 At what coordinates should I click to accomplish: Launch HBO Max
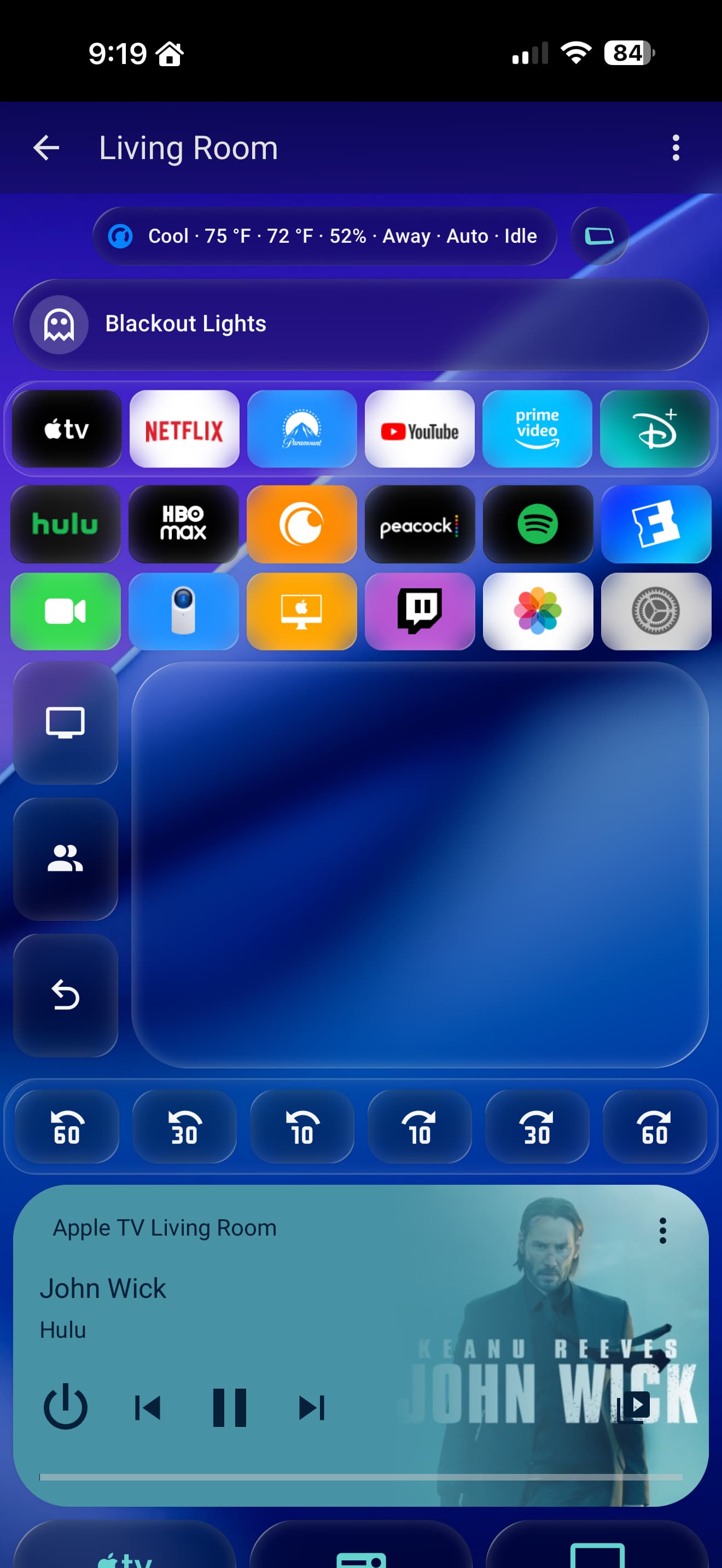(x=183, y=524)
